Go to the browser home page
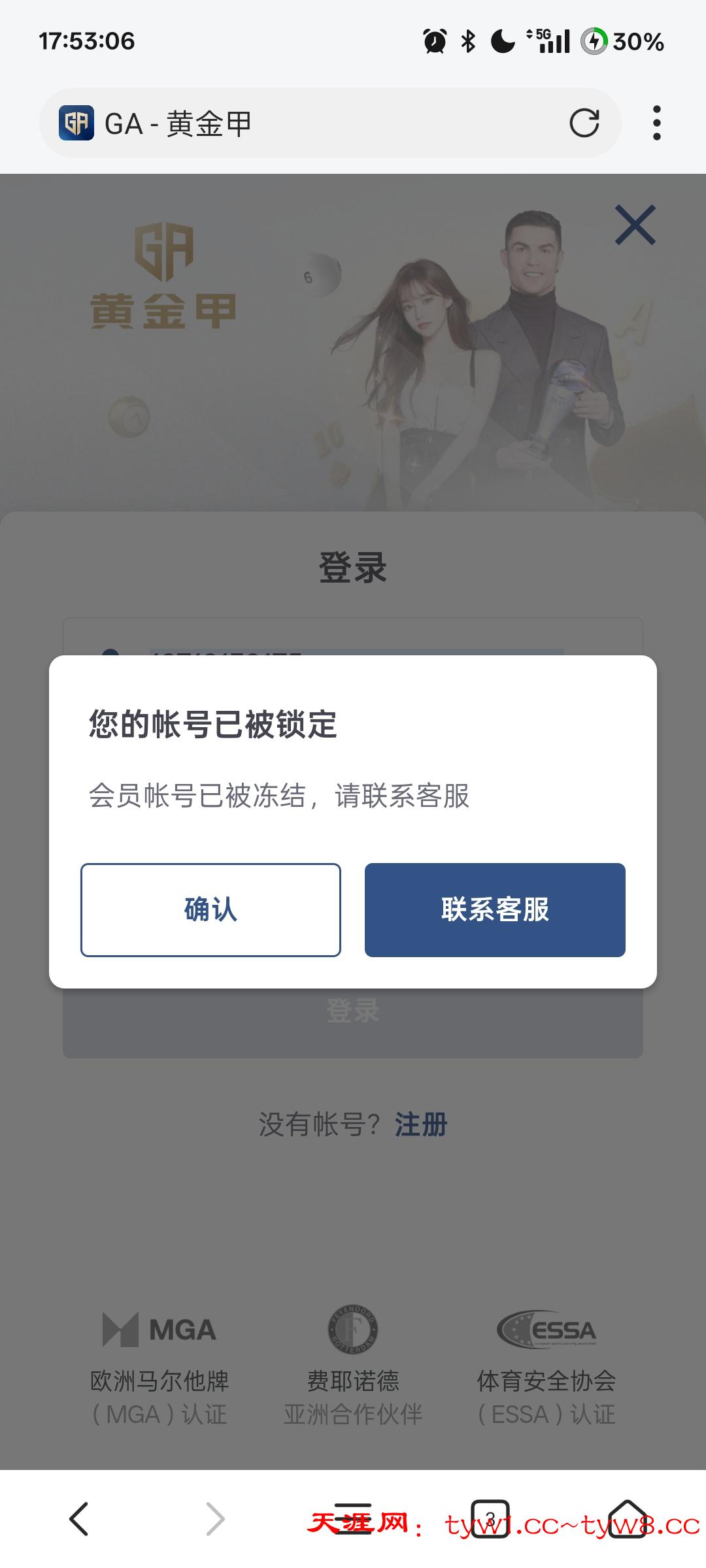Viewport: 706px width, 1568px height. [627, 1518]
